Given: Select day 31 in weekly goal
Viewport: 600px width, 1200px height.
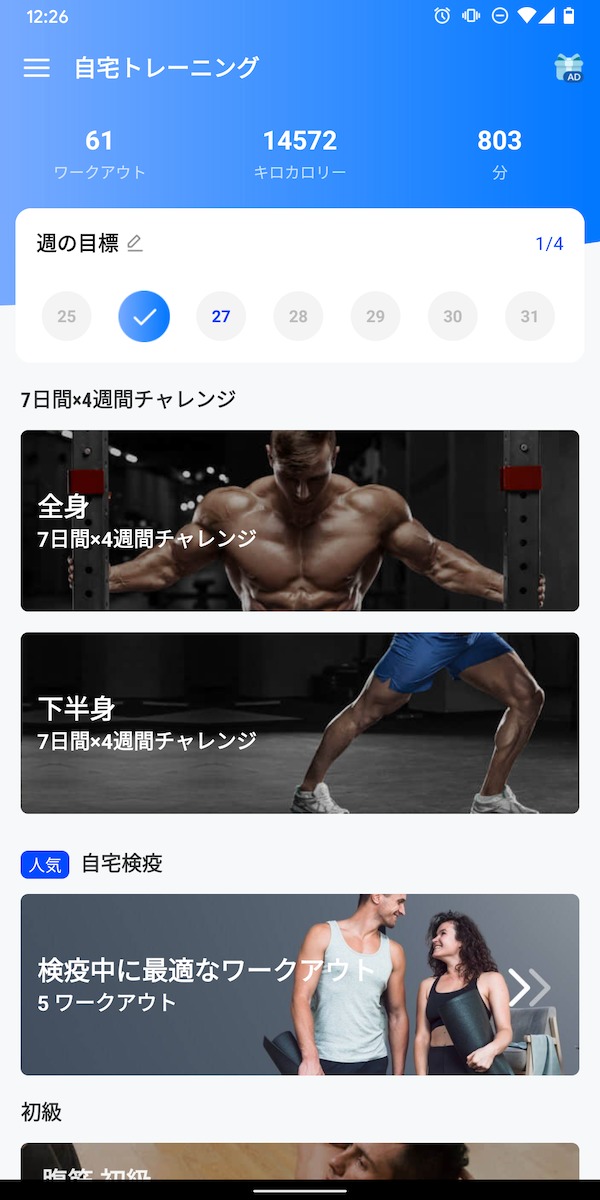Looking at the screenshot, I should pos(529,317).
